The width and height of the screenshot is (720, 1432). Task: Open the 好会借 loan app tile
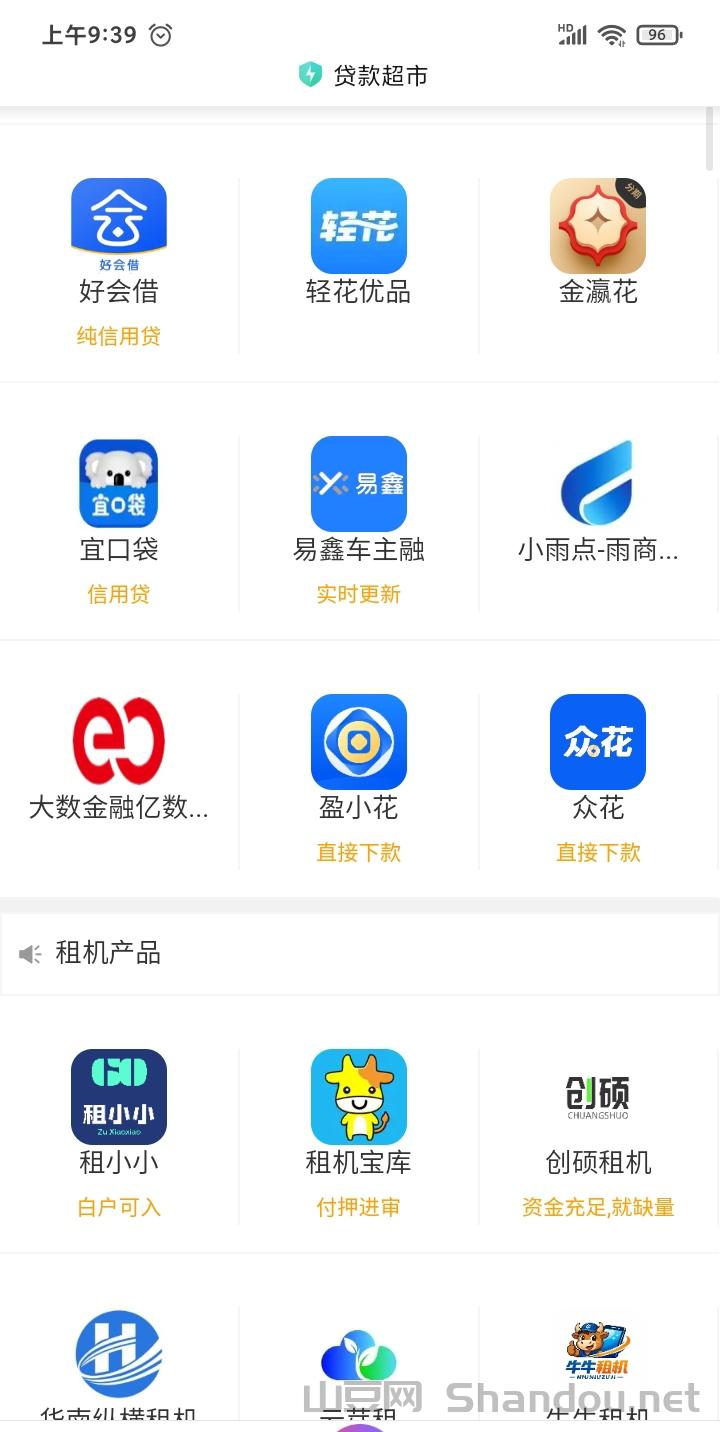[x=119, y=227]
